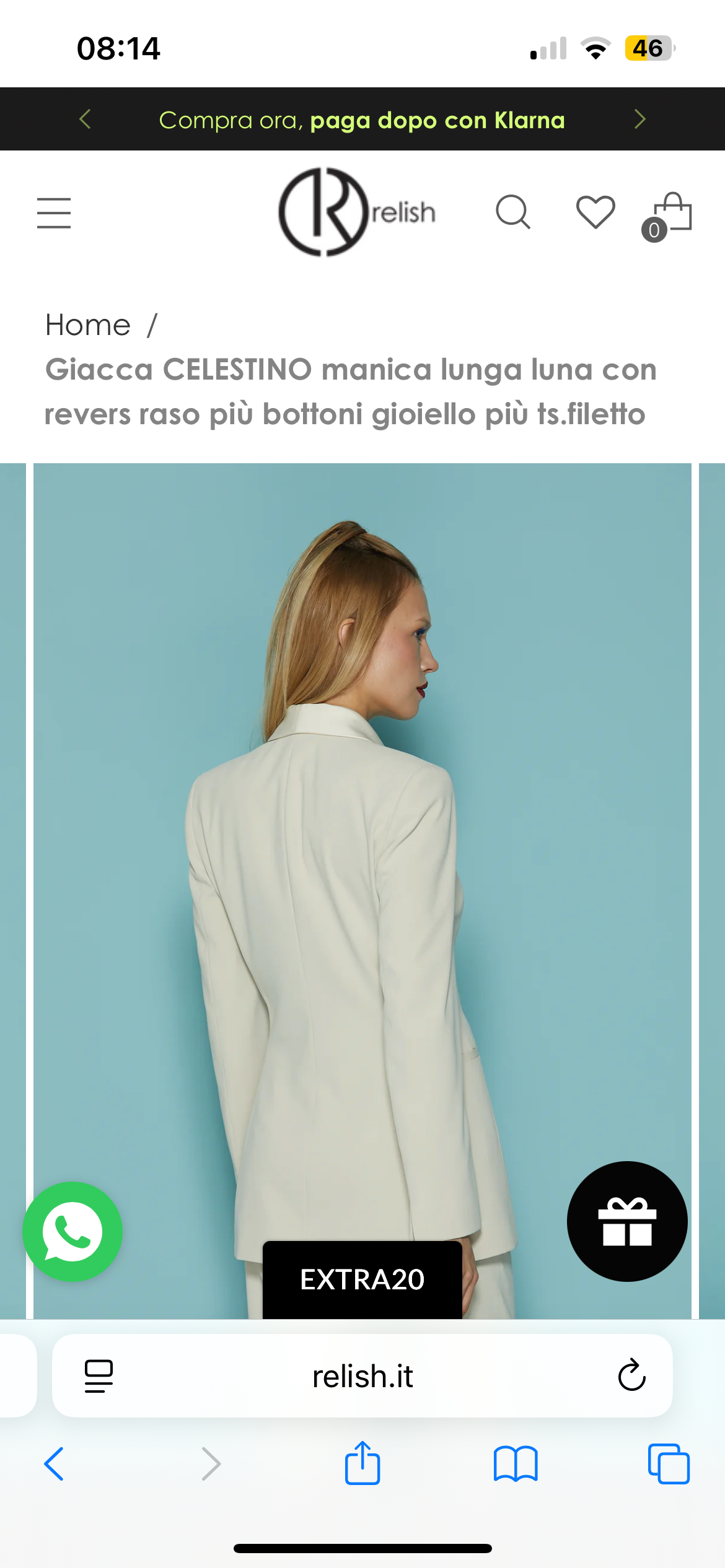Open the wishlist heart

595,212
